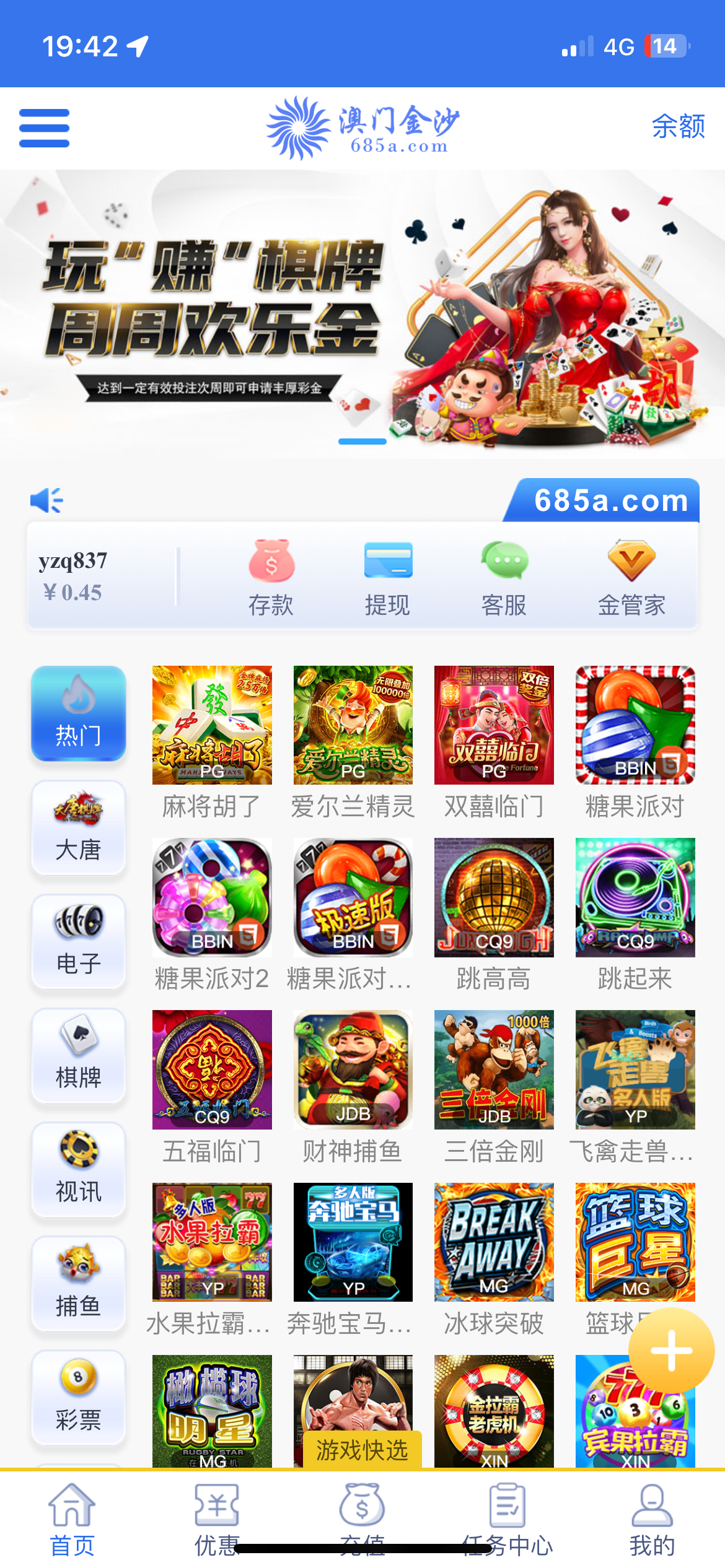Viewport: 725px width, 1568px height.
Task: Select the 彩票 lottery category
Action: click(78, 1397)
